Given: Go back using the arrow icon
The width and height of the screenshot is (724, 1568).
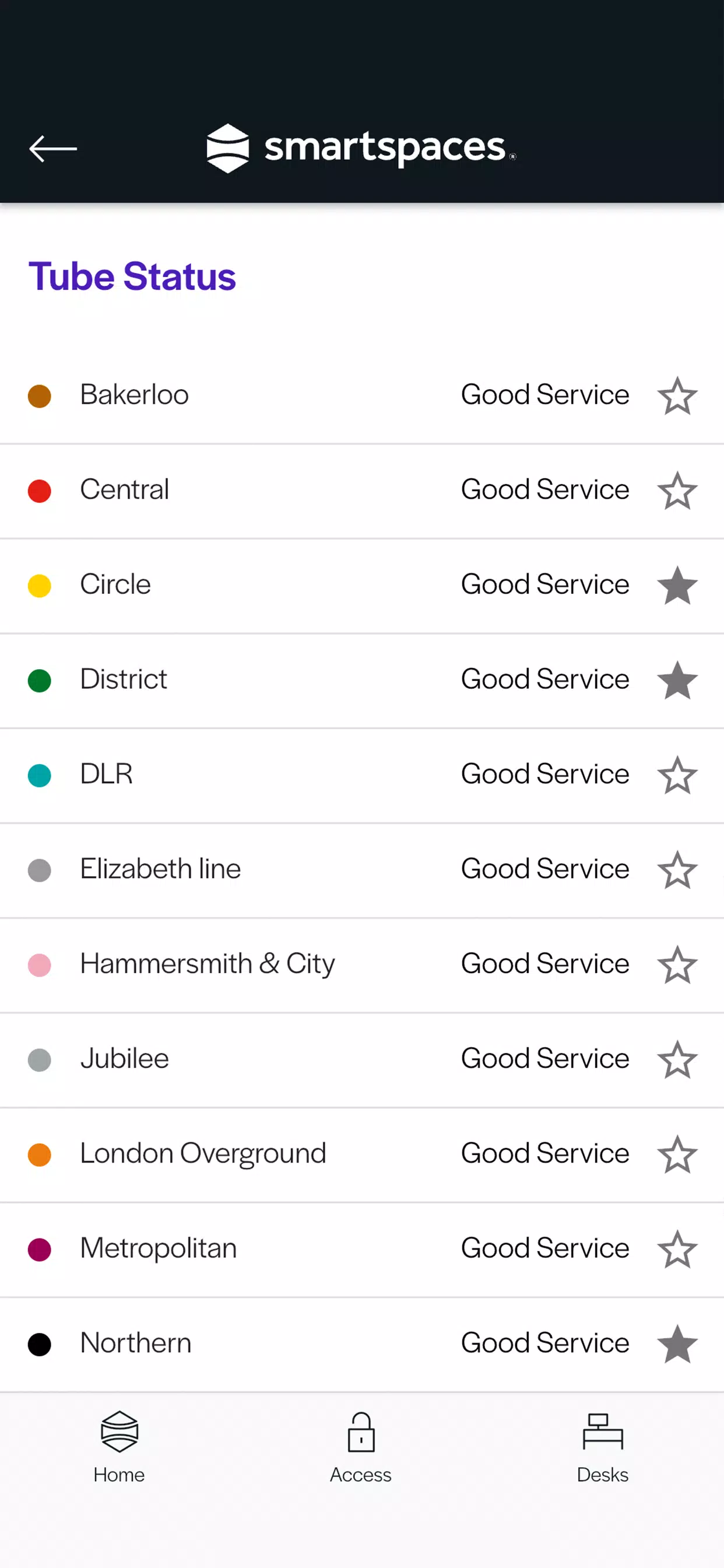Looking at the screenshot, I should (x=53, y=149).
